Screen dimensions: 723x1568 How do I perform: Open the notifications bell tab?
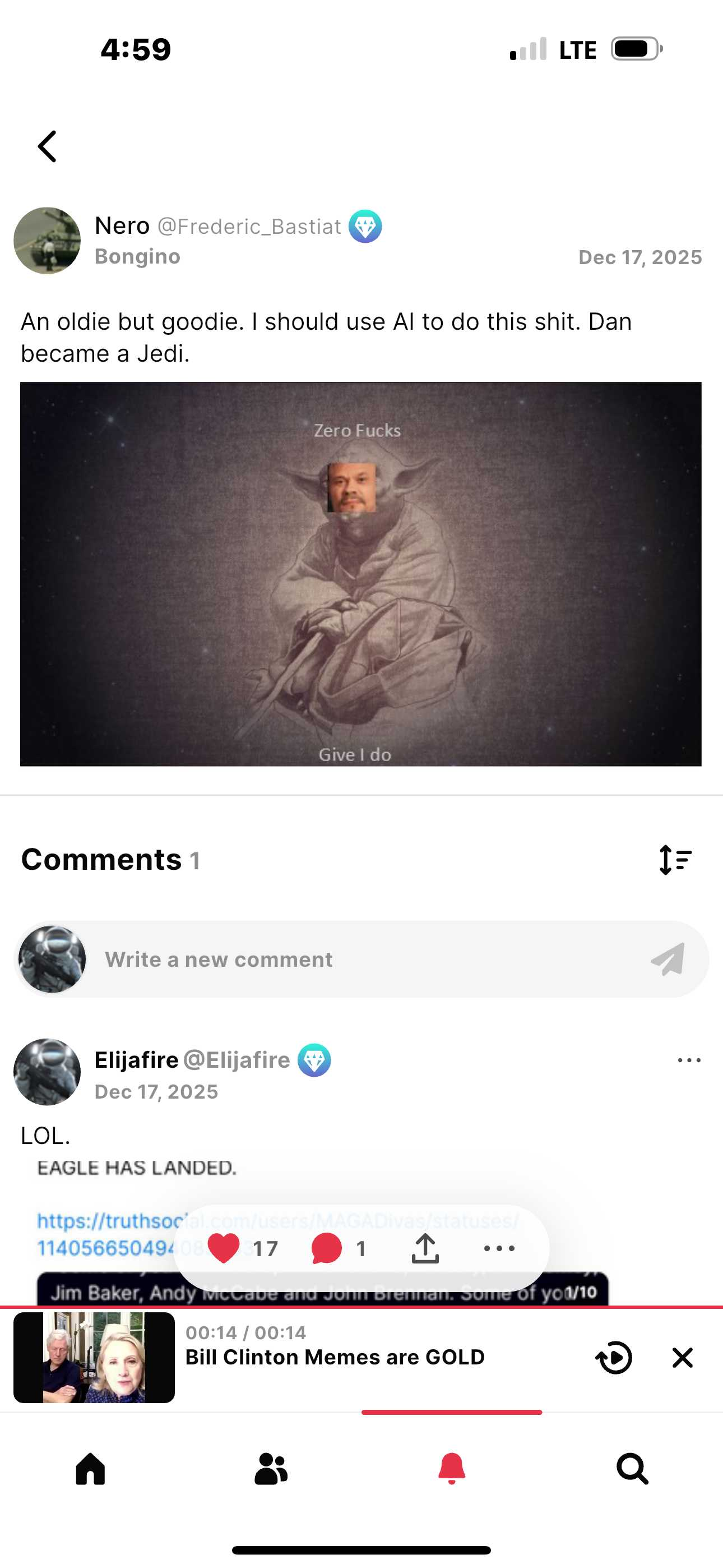pos(452,1469)
